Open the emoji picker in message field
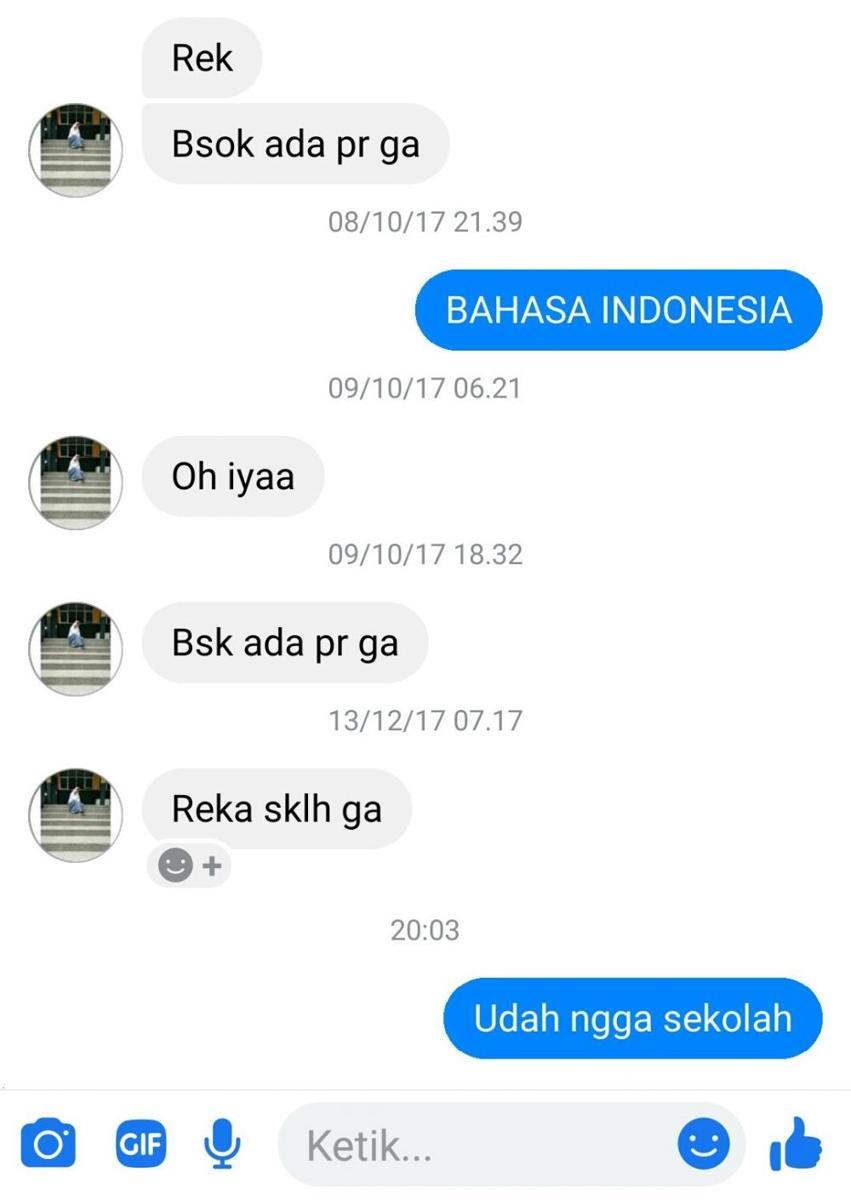Image resolution: width=851 pixels, height=1200 pixels. pyautogui.click(x=704, y=1144)
